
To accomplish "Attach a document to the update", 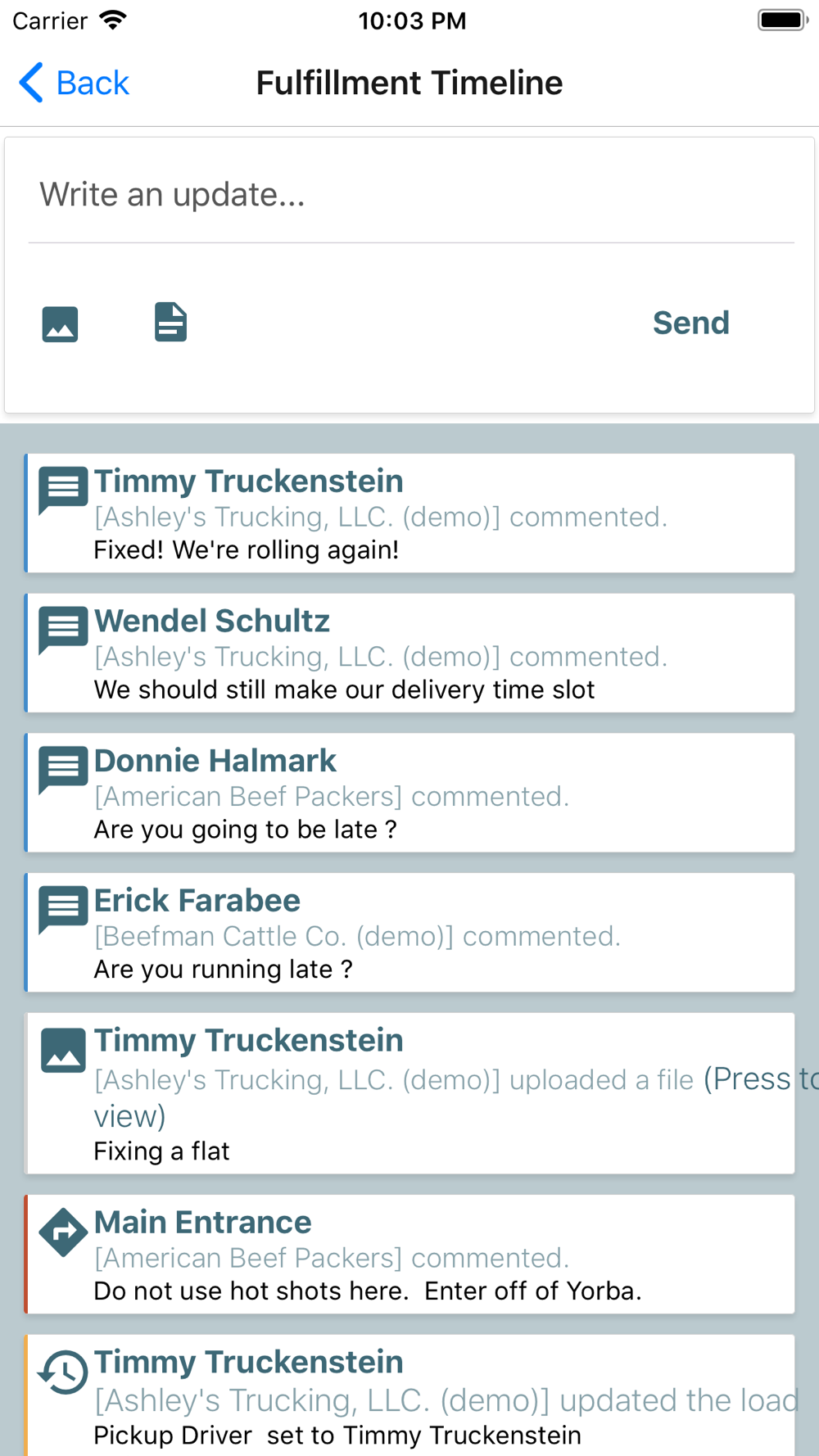I will [x=170, y=322].
